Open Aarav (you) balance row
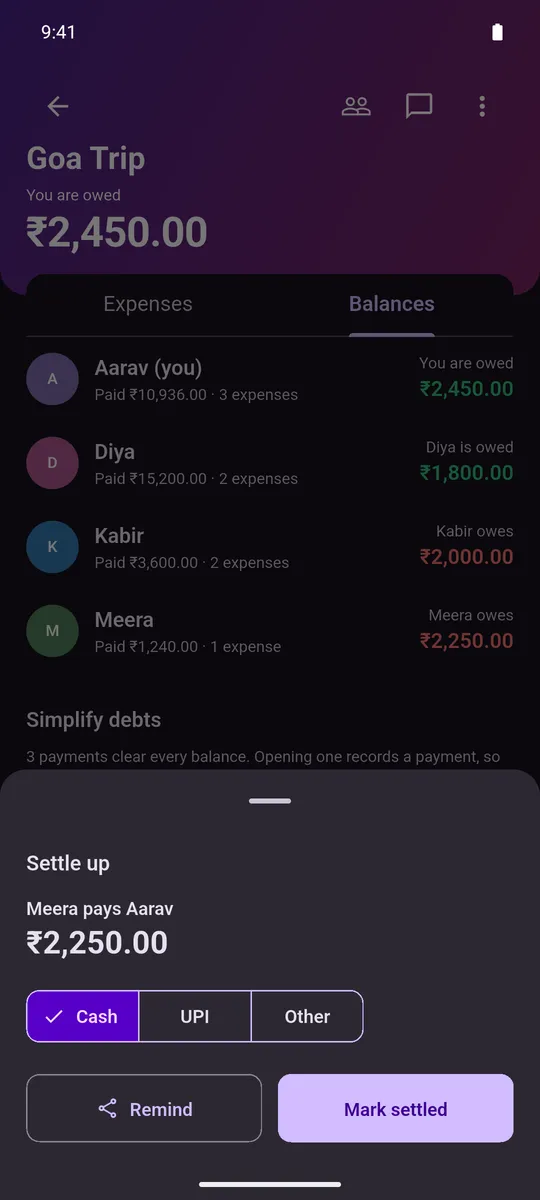This screenshot has width=540, height=1200. tap(270, 379)
